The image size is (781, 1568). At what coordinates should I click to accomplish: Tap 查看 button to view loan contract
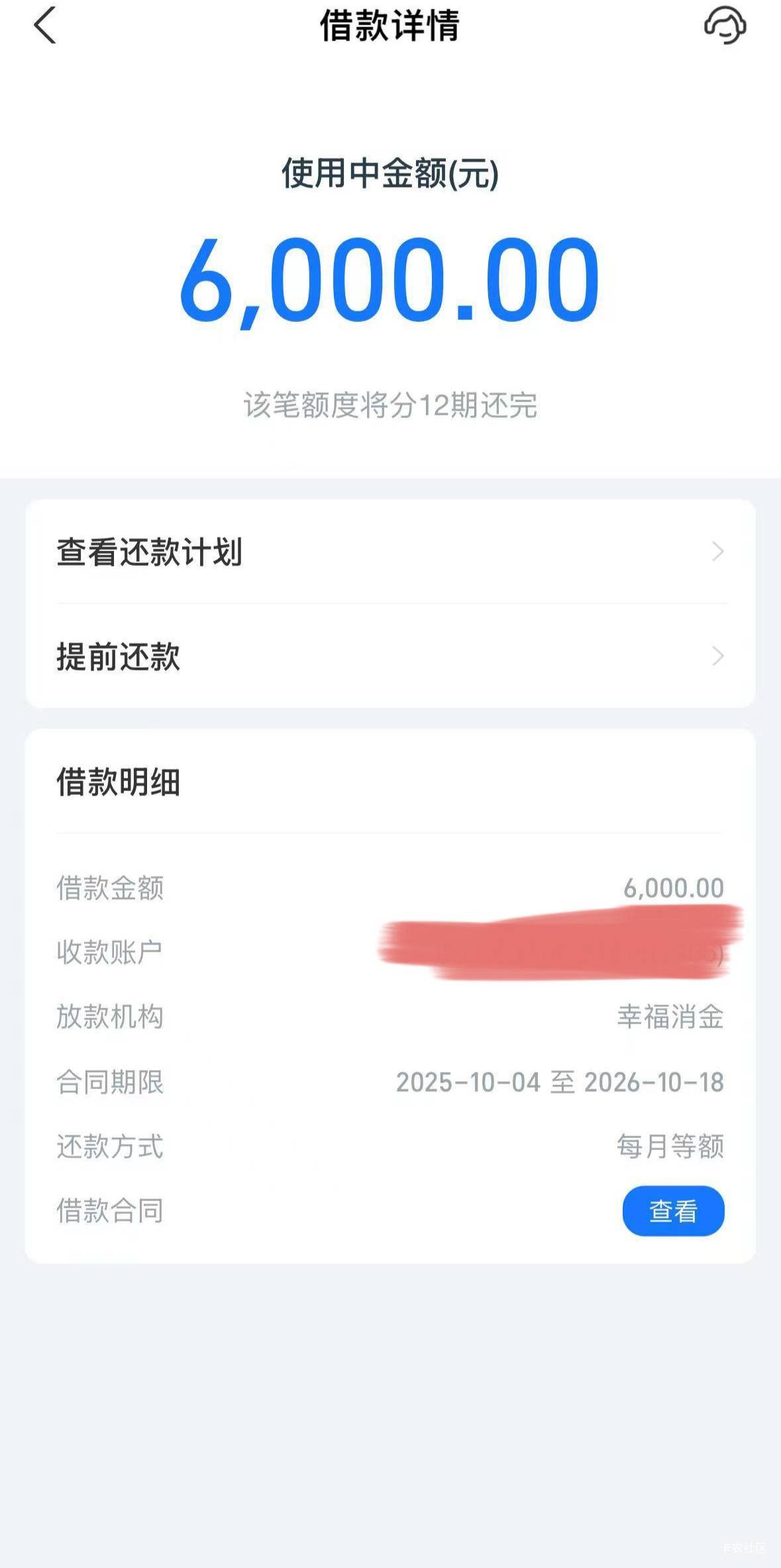tap(673, 1211)
